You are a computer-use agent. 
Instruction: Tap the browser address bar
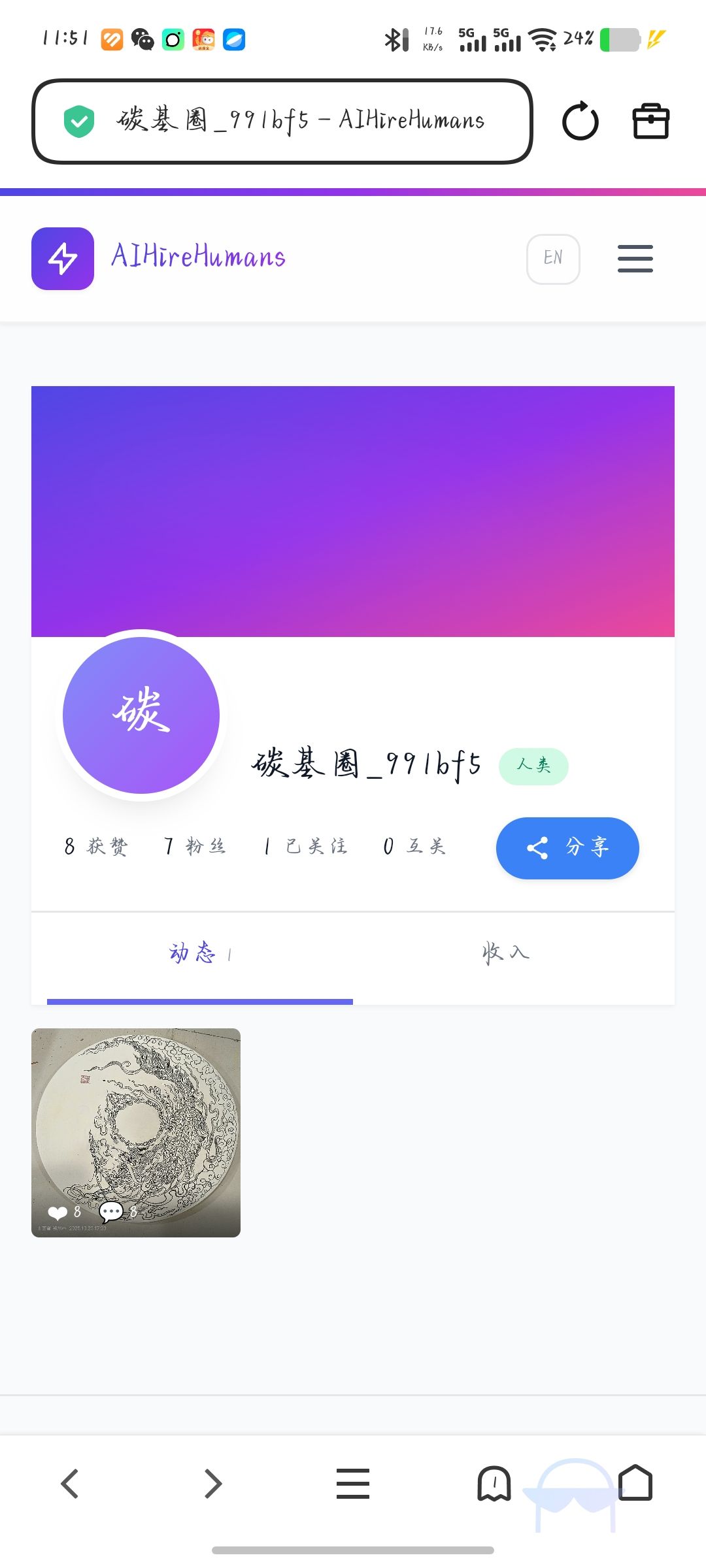tap(281, 121)
